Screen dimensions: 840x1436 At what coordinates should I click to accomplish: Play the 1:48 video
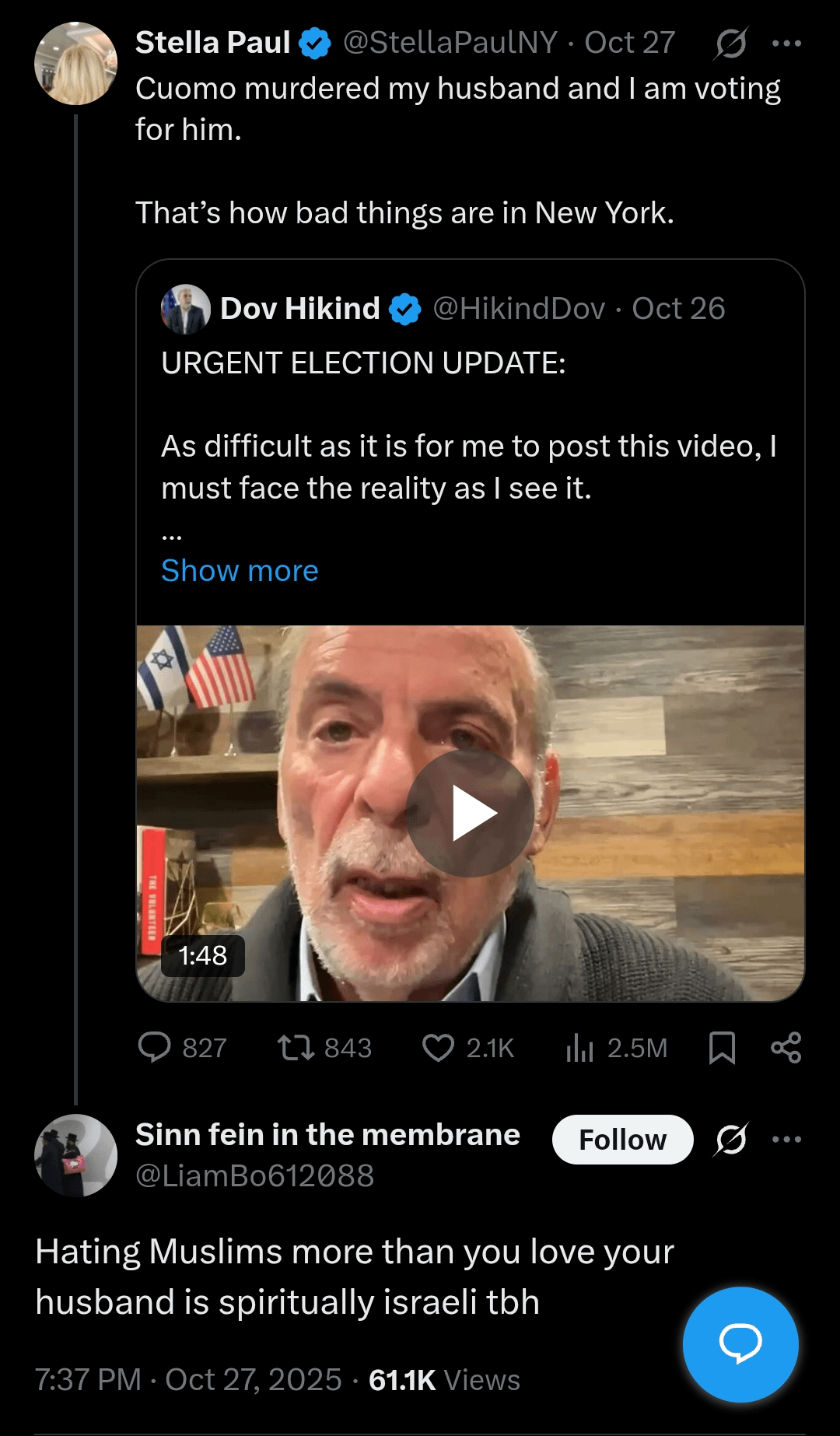[470, 813]
